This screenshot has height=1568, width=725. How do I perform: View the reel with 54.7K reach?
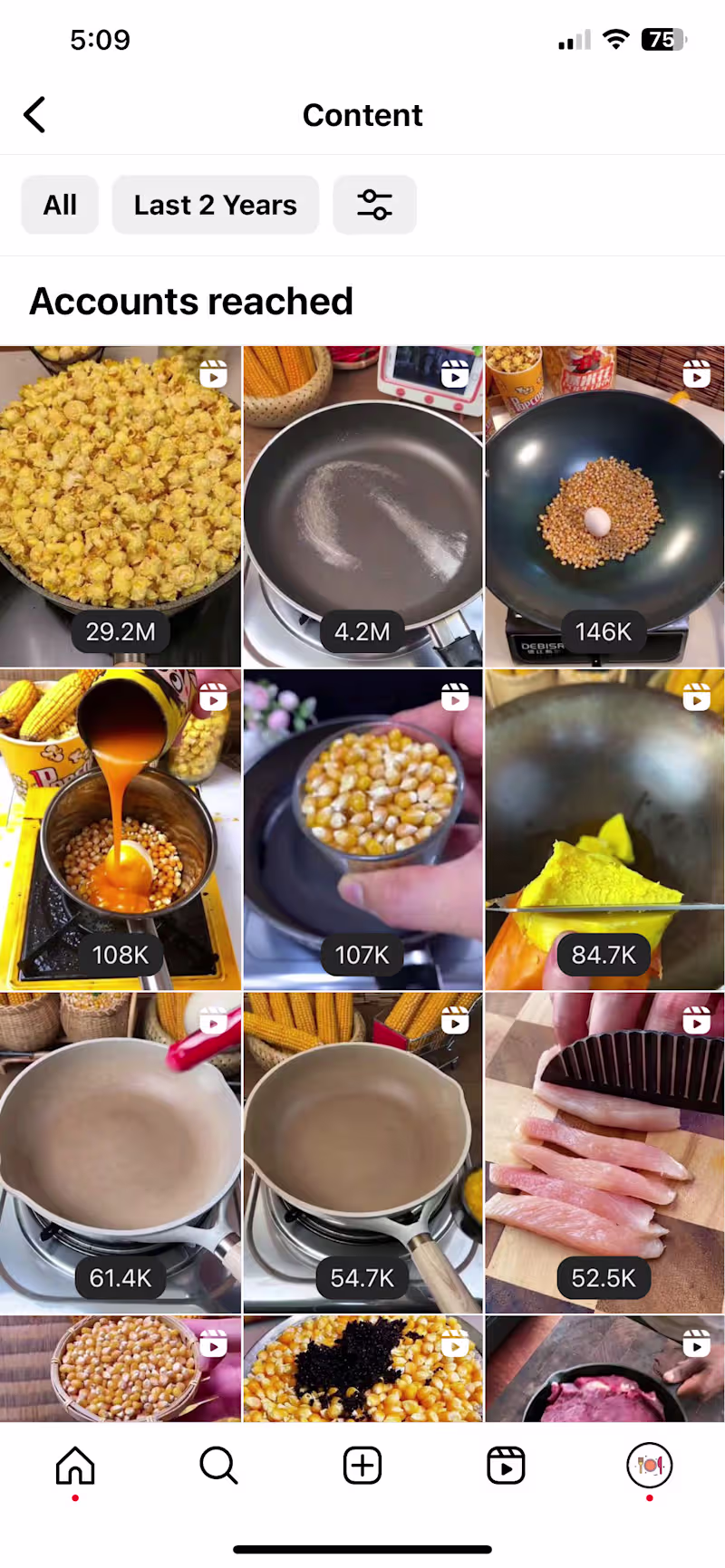(x=362, y=1152)
